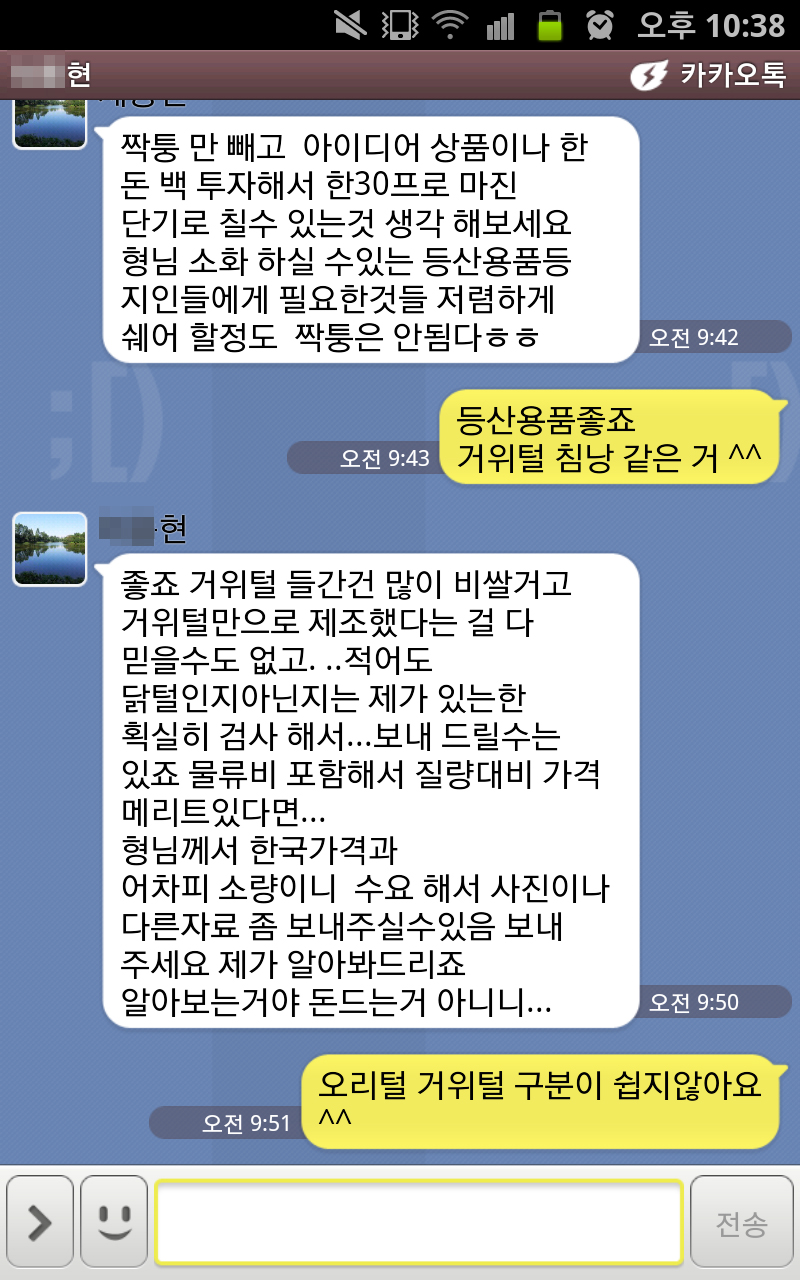
Task: Open sender's profile picture above 좋죠 message
Action: 50,549
